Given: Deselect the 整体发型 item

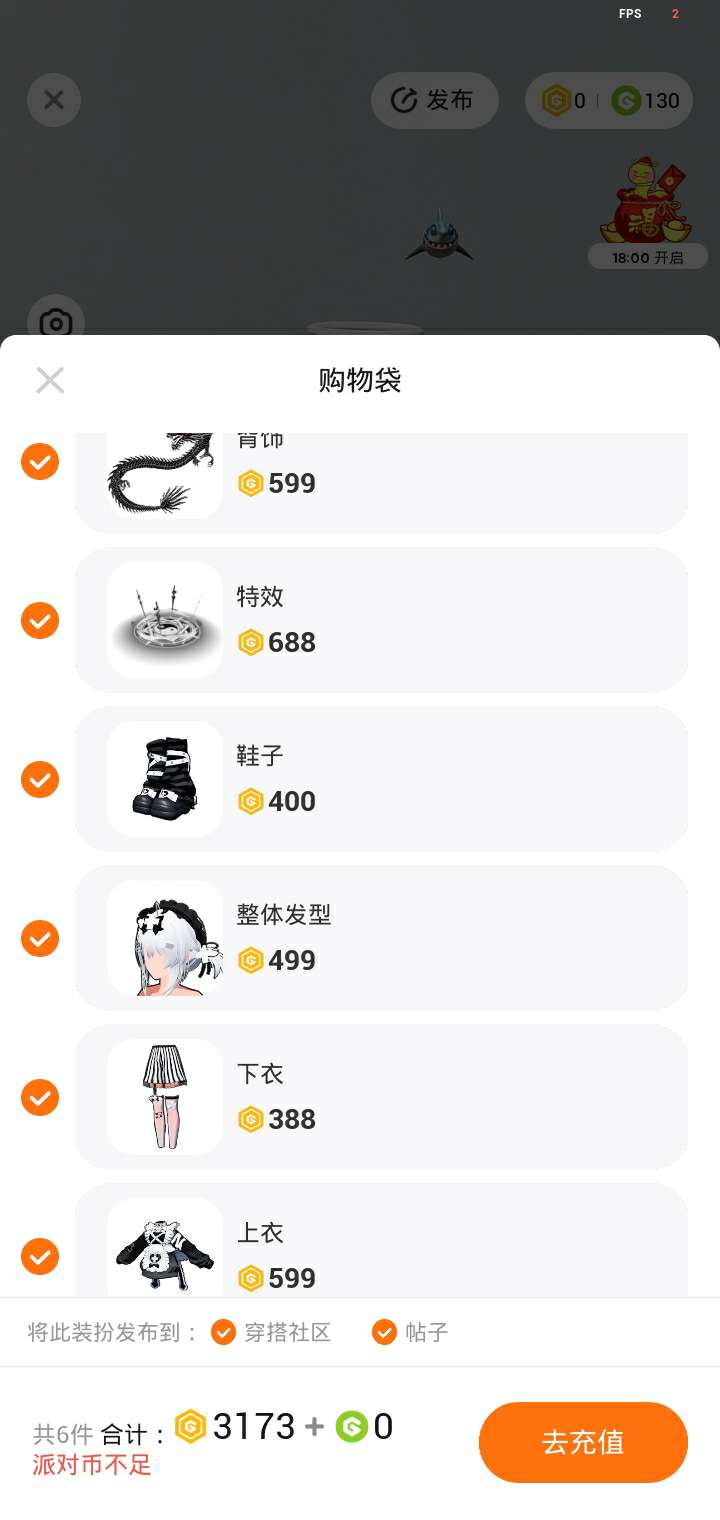Looking at the screenshot, I should coord(40,938).
